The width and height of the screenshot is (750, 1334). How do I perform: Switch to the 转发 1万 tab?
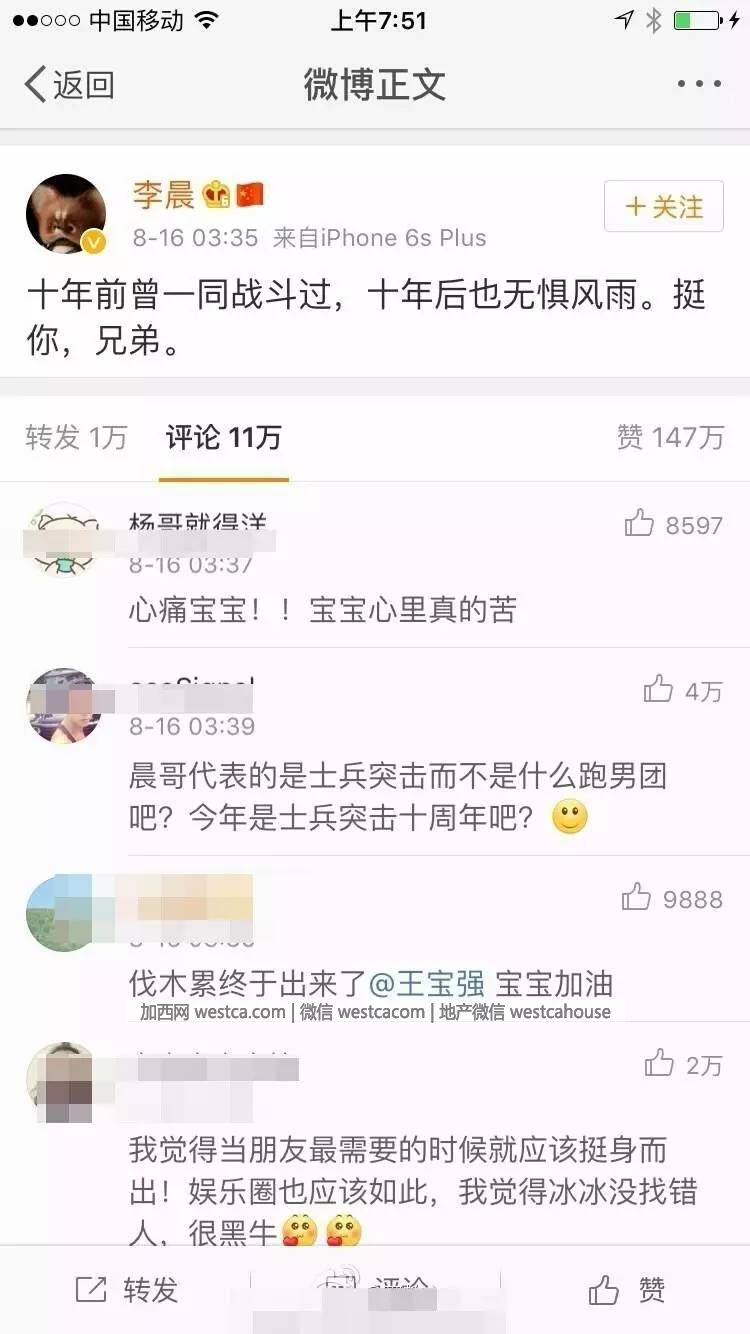77,437
